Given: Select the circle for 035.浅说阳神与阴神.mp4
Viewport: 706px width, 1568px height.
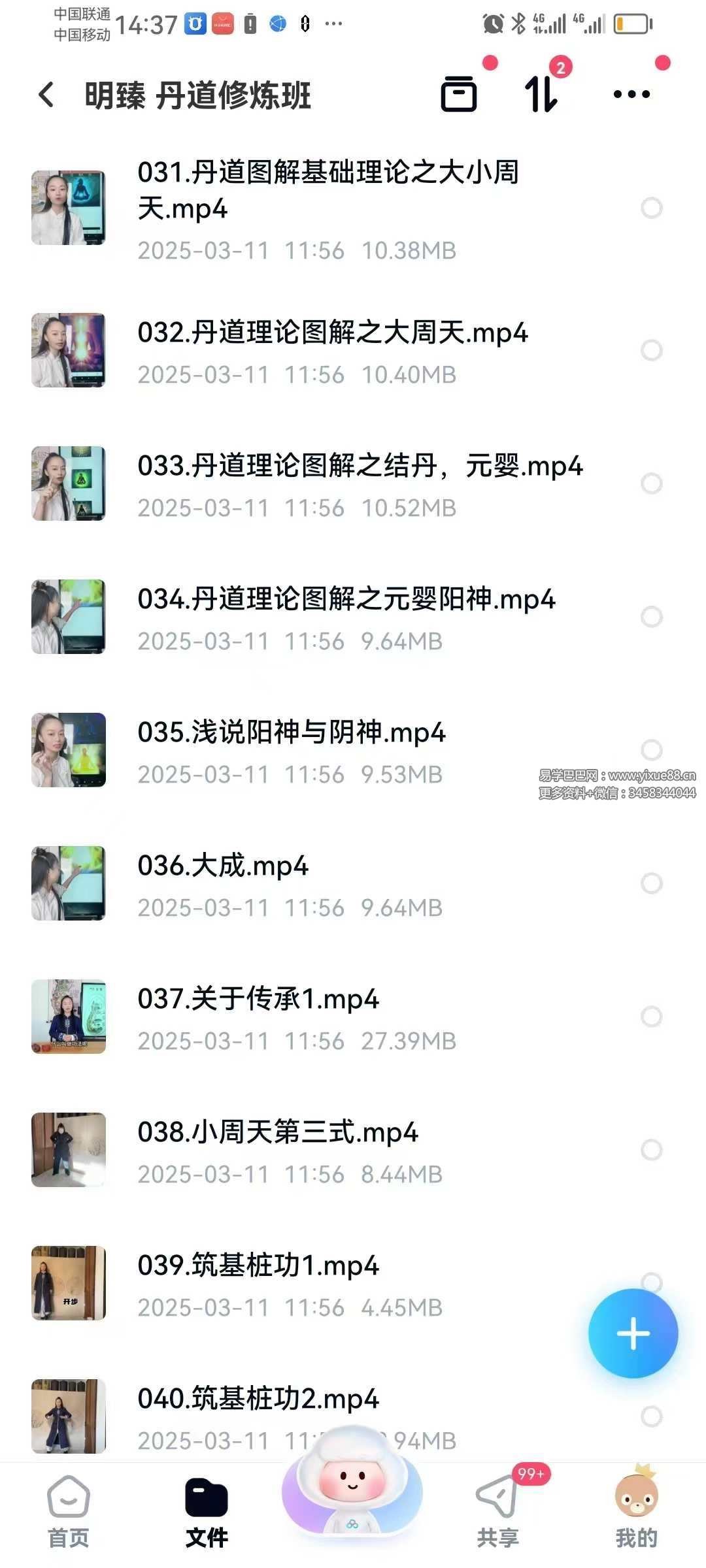Looking at the screenshot, I should [651, 749].
